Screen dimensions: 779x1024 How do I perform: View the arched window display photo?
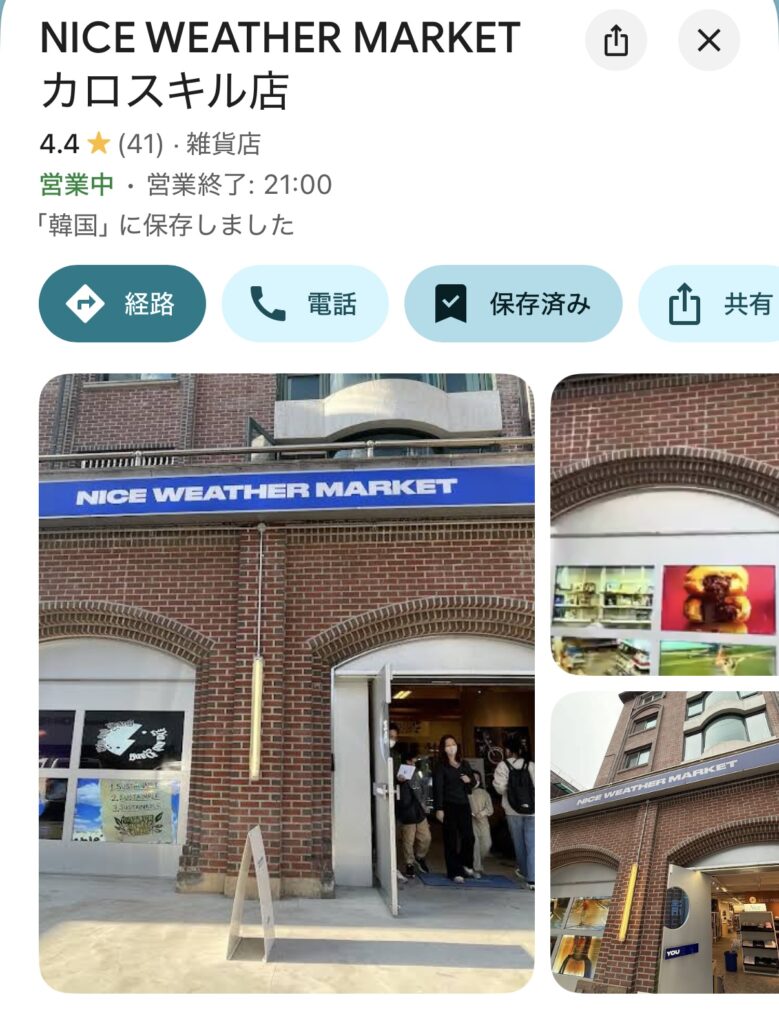(x=664, y=525)
